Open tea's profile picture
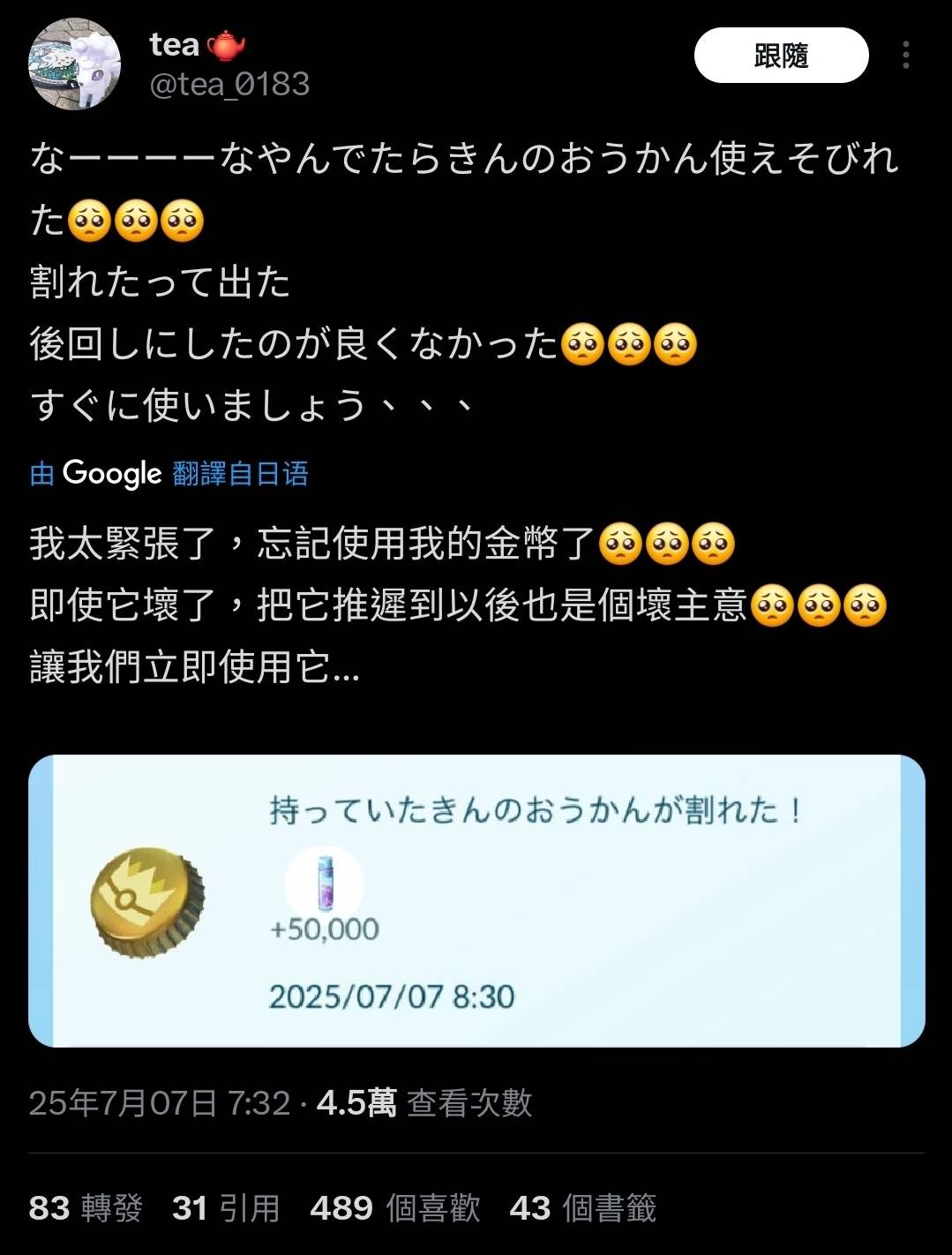Screen dimensions: 952x1255 click(x=75, y=64)
